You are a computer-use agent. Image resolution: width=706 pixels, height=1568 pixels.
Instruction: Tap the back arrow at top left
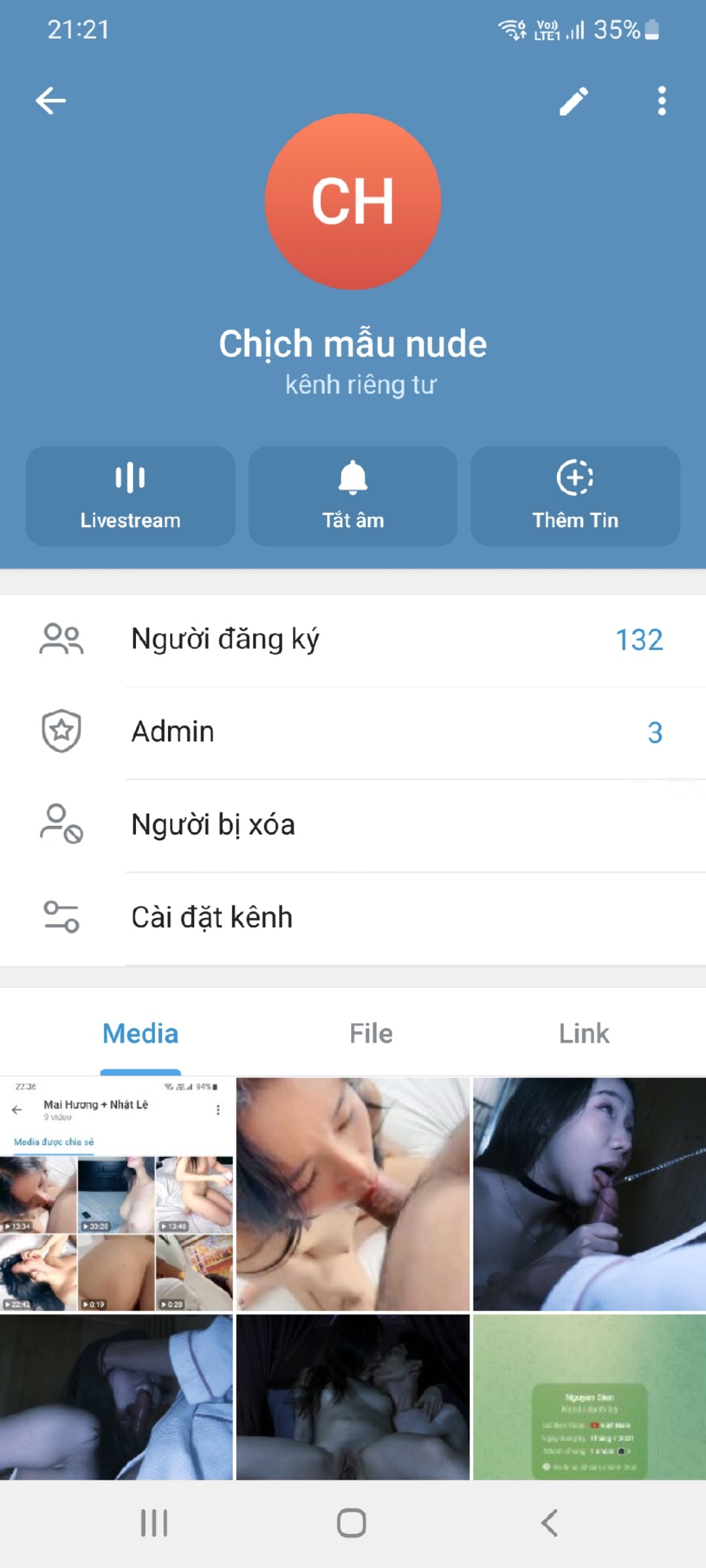[51, 101]
